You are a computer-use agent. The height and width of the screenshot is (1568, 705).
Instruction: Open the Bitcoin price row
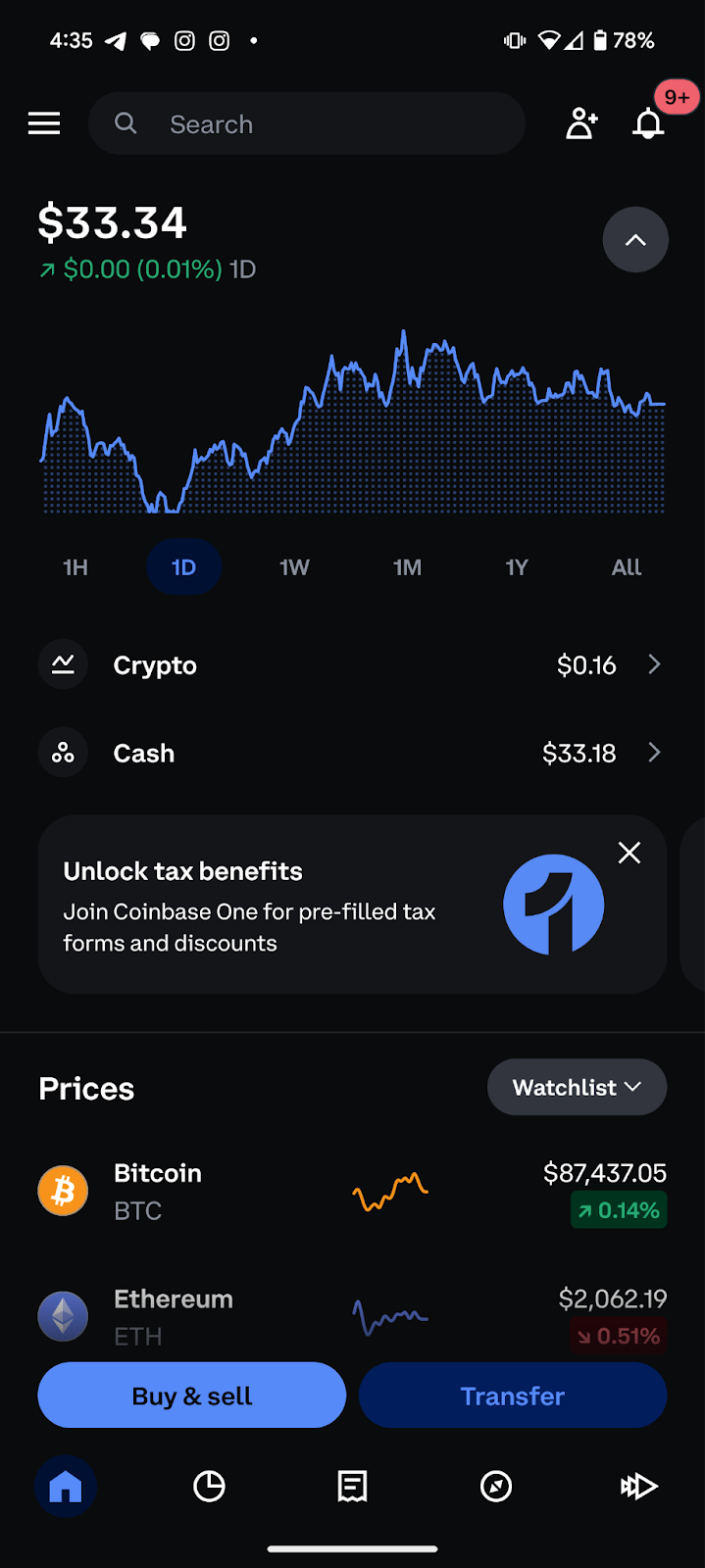pyautogui.click(x=352, y=1192)
